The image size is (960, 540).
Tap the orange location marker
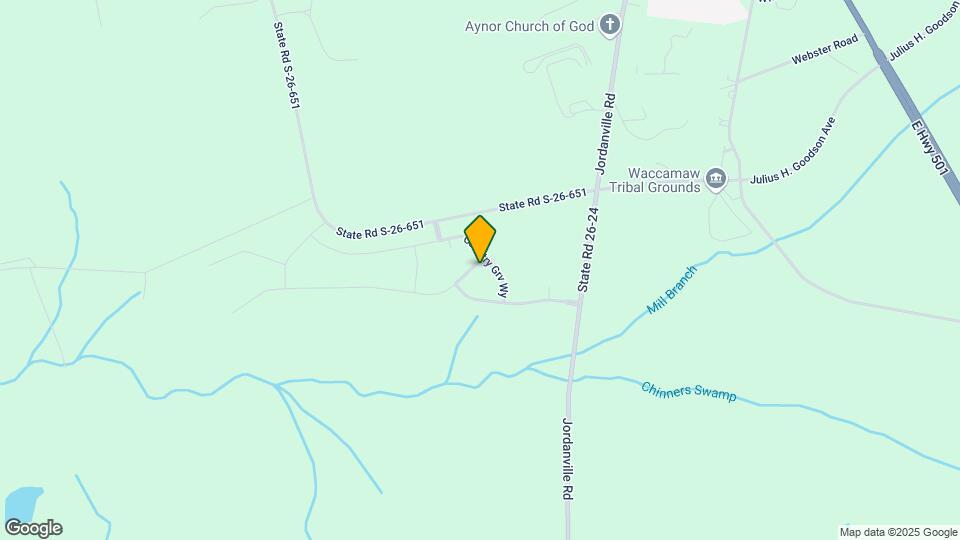point(480,238)
